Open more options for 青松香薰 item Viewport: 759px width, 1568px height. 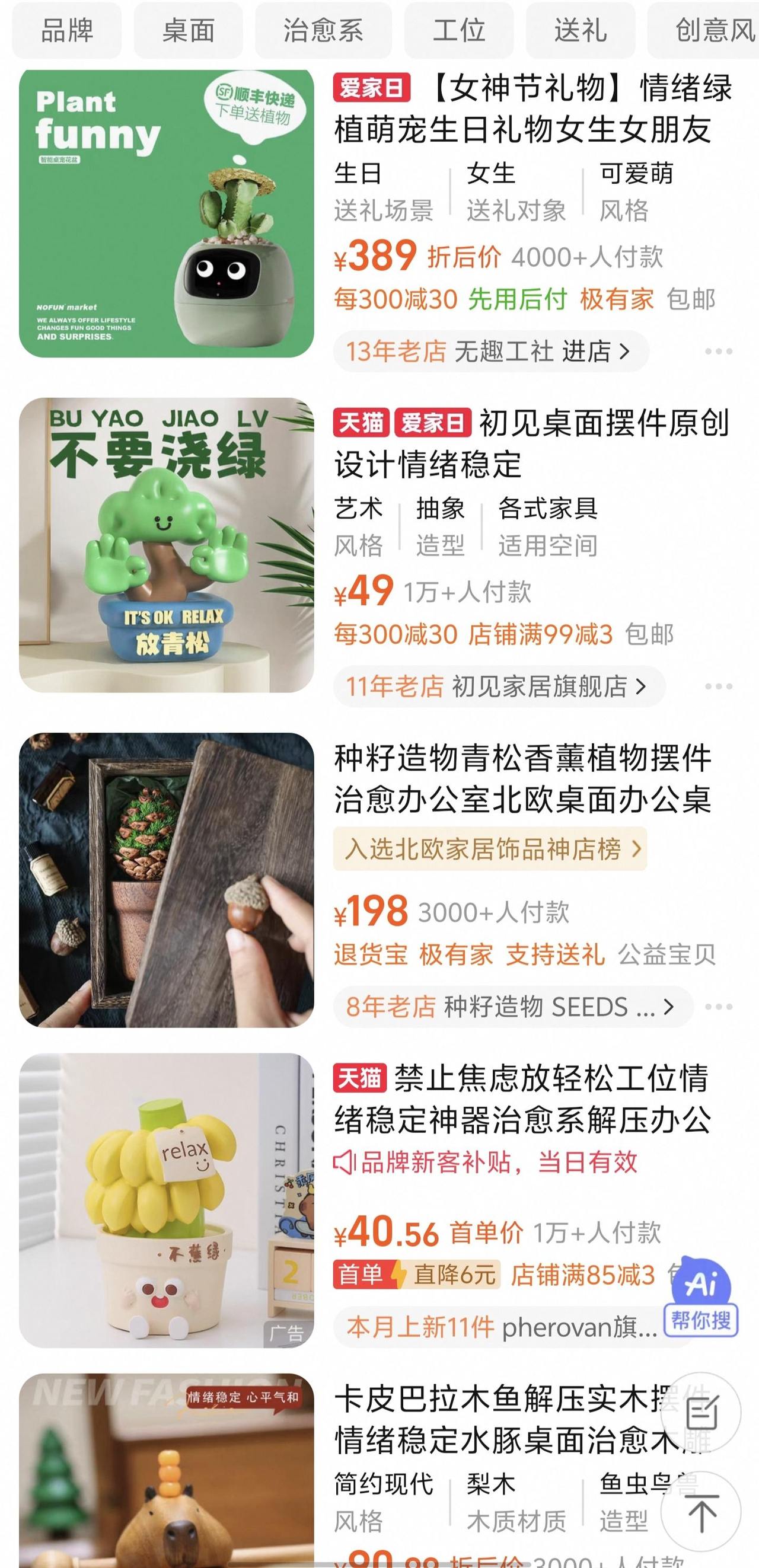coord(718,1007)
